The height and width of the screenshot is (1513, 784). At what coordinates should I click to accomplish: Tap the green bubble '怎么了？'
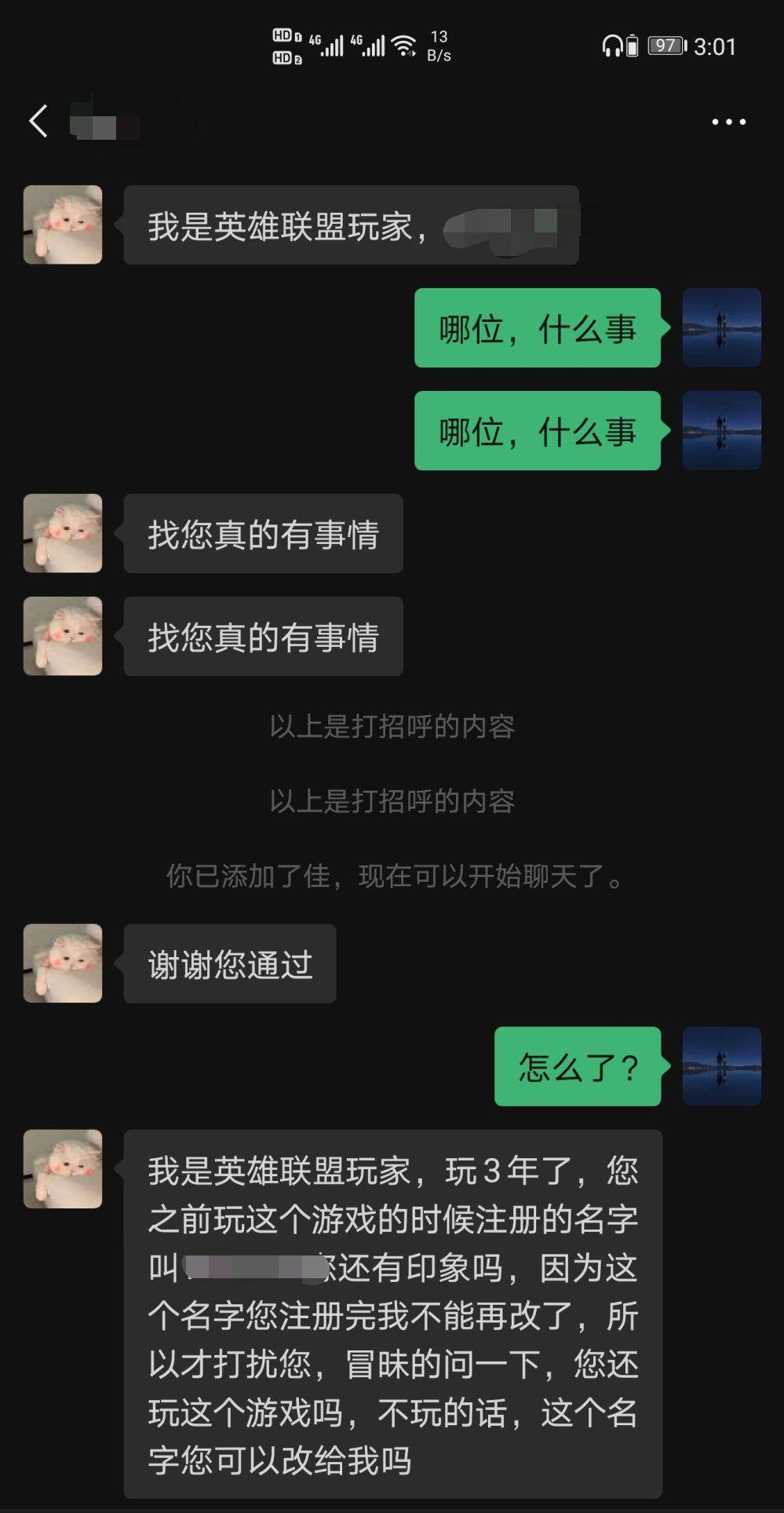577,1068
